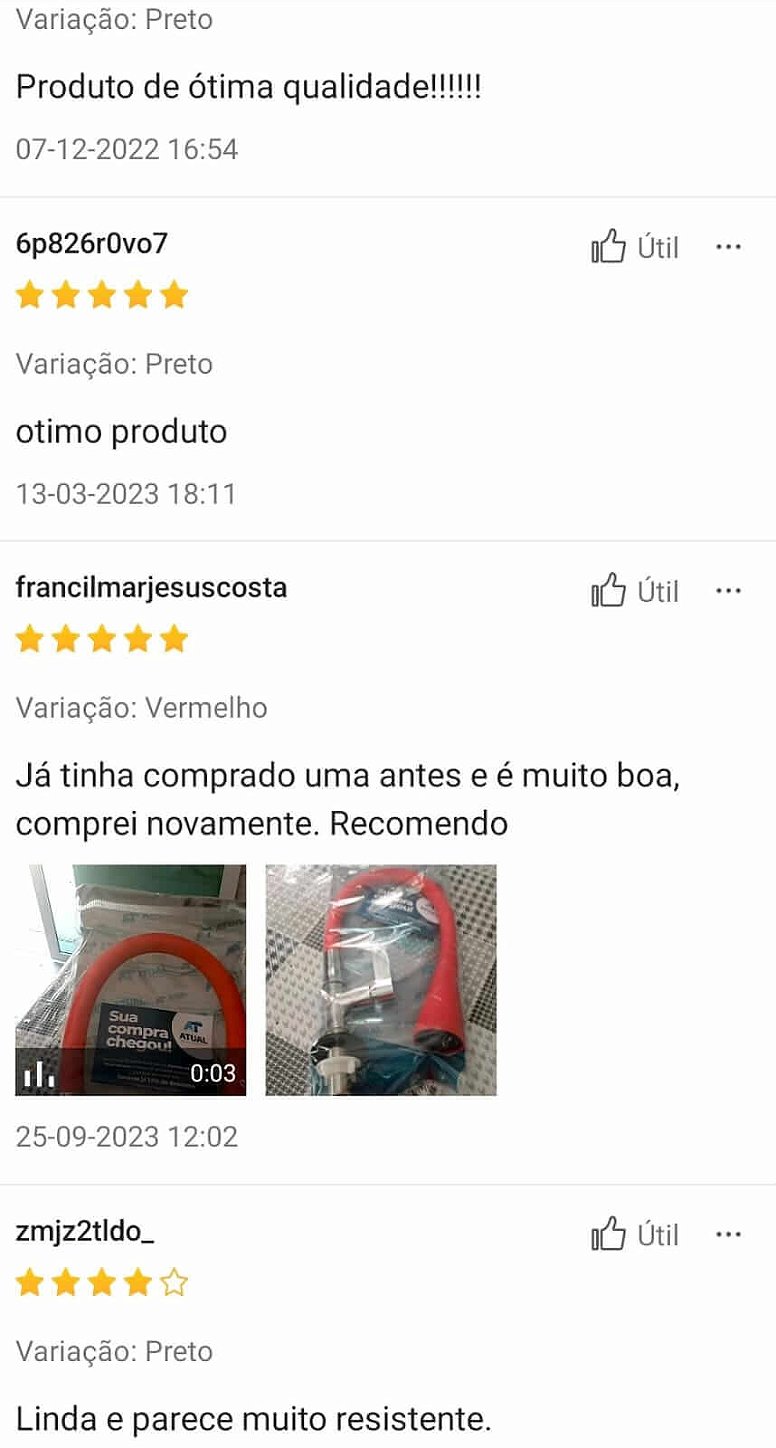
Task: Open overflow menu on 6p826r0vo7's review
Action: (728, 247)
